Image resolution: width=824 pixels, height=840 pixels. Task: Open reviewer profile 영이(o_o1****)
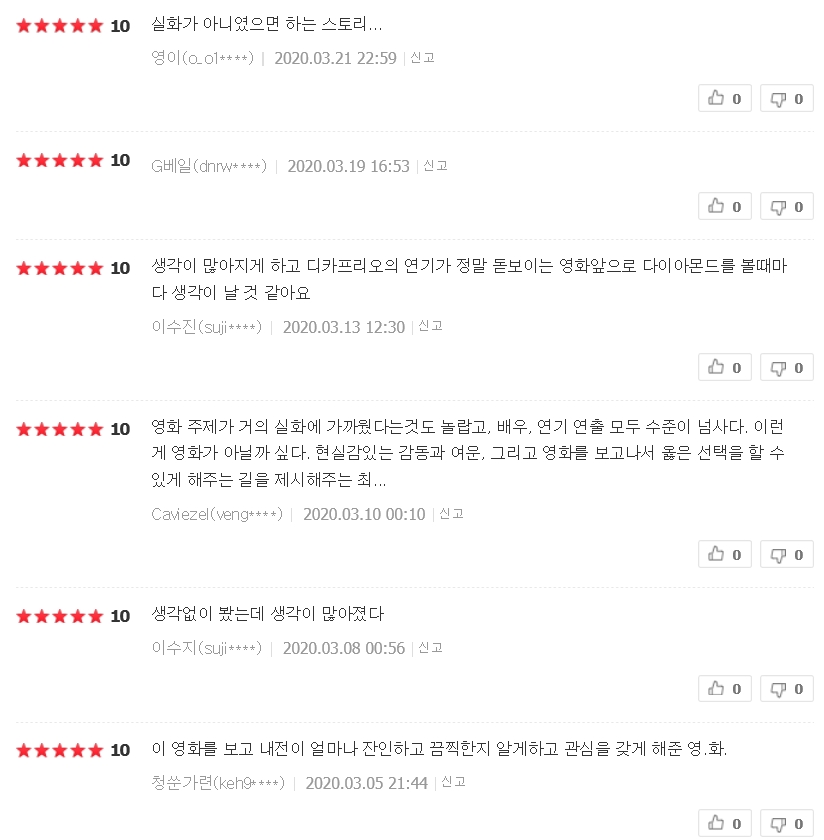coord(202,58)
